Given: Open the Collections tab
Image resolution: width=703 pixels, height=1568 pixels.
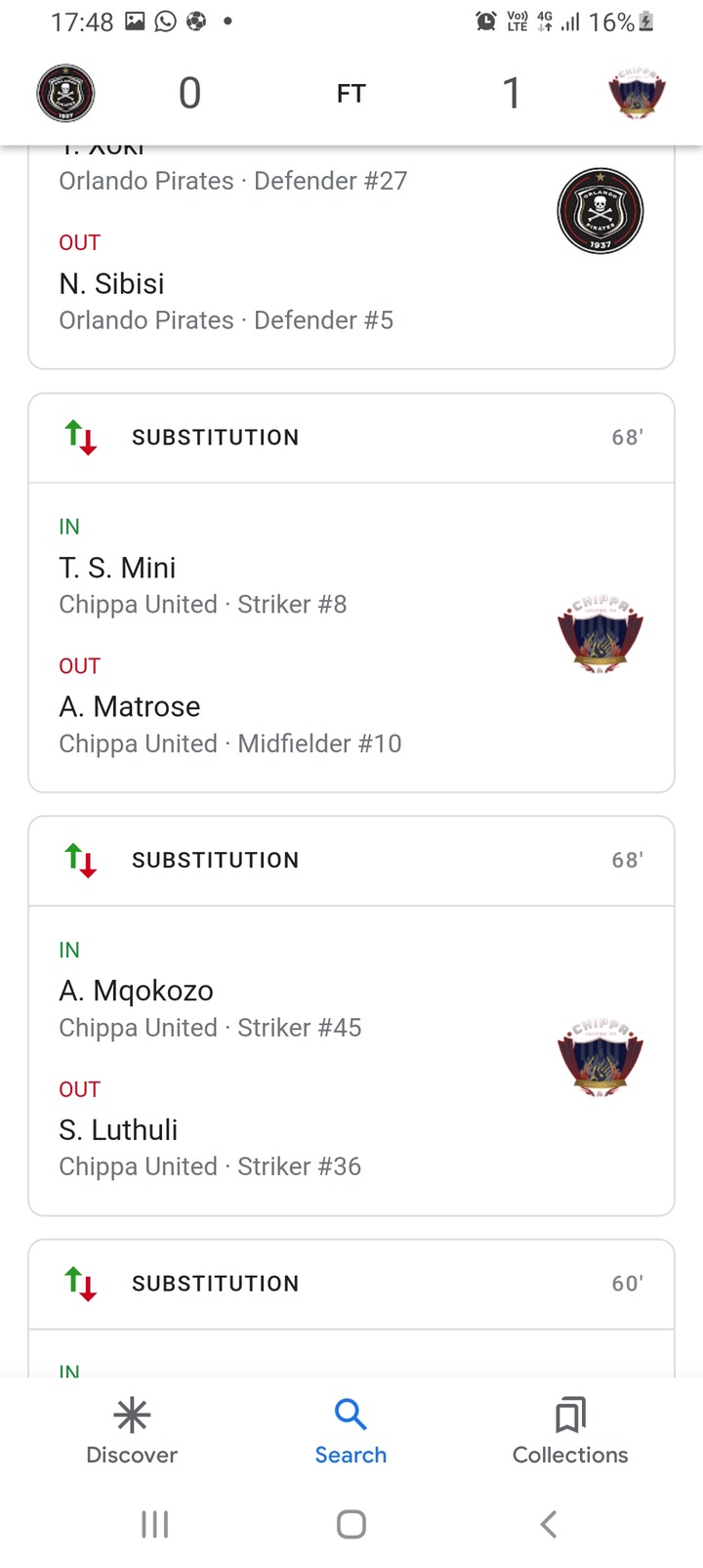Looking at the screenshot, I should coord(570,1431).
